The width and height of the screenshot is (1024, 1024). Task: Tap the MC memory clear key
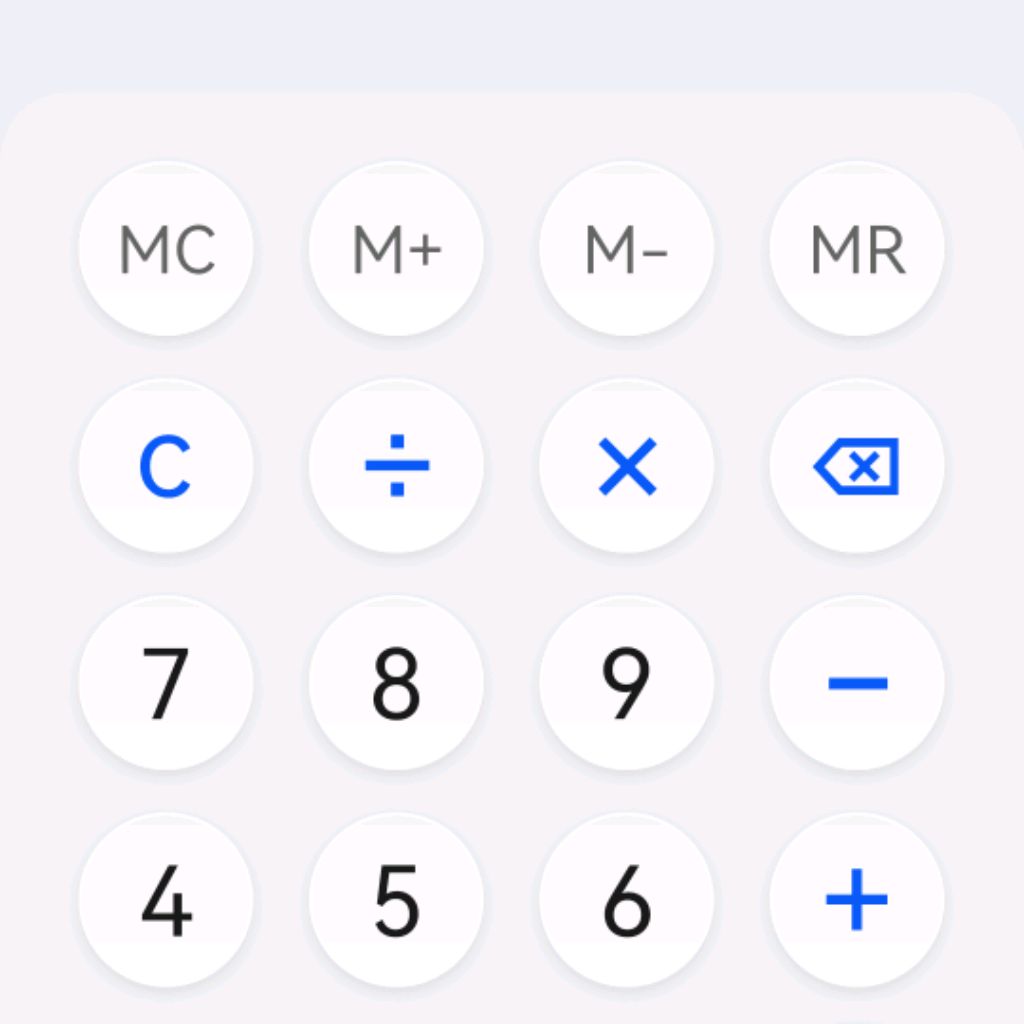pyautogui.click(x=166, y=249)
